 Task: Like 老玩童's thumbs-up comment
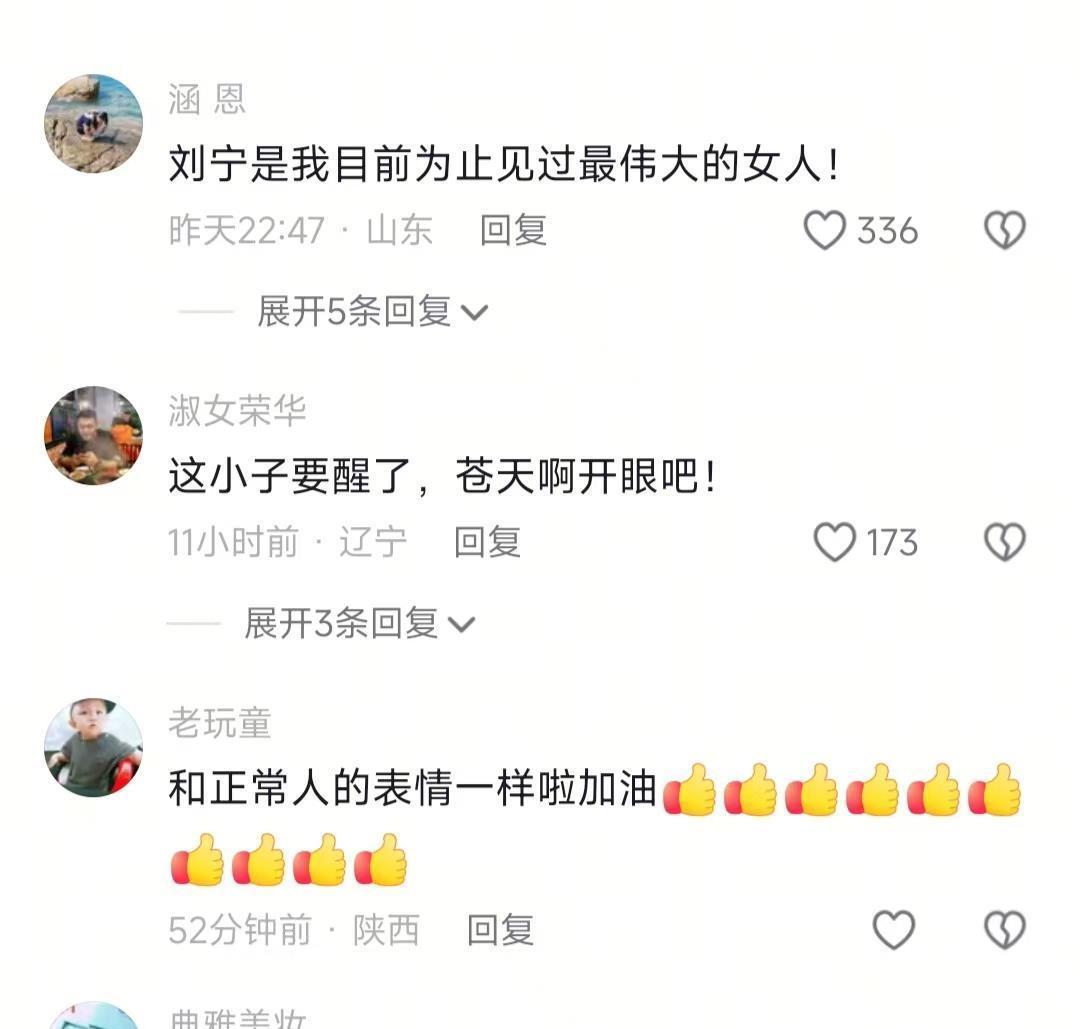pyautogui.click(x=893, y=931)
